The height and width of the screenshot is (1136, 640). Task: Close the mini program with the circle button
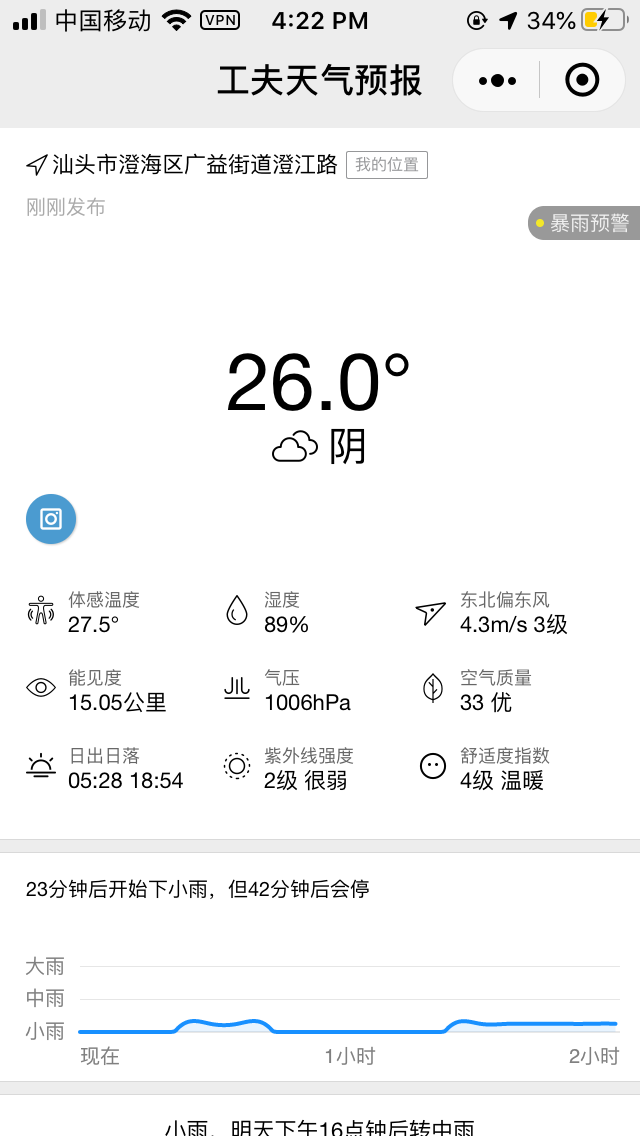582,80
